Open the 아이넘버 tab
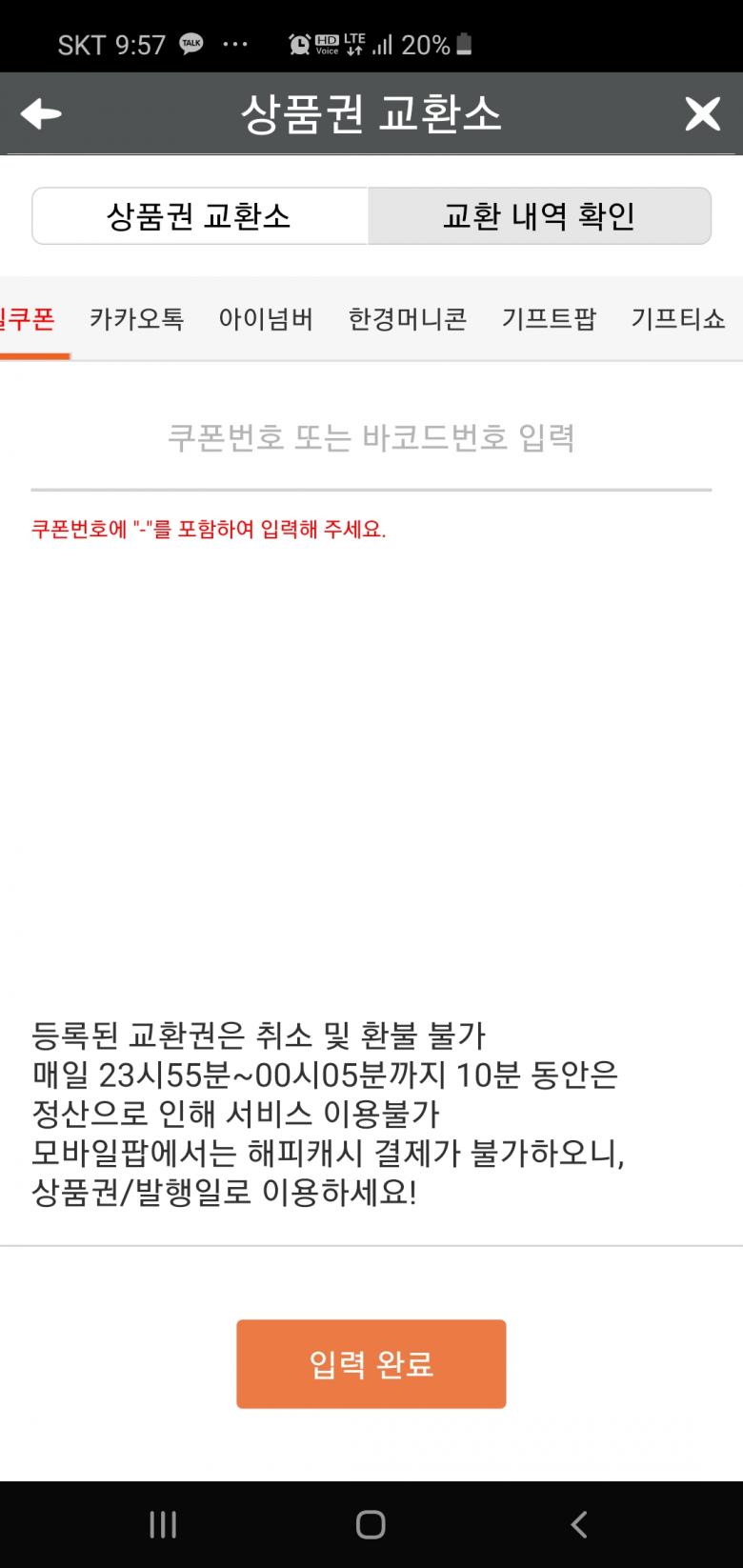The width and height of the screenshot is (743, 1568). 266,318
